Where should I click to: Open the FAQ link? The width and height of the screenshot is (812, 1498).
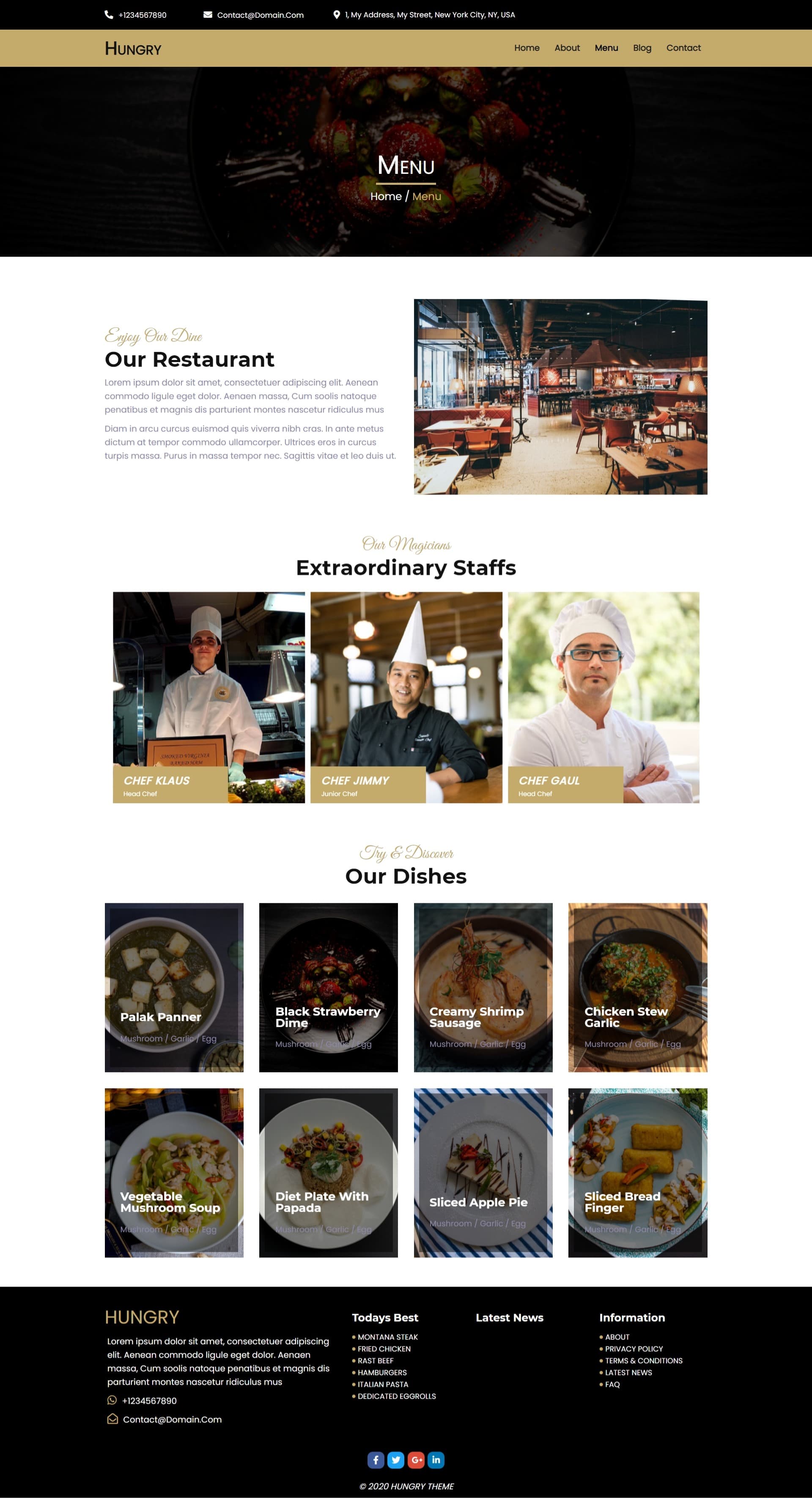[612, 1384]
